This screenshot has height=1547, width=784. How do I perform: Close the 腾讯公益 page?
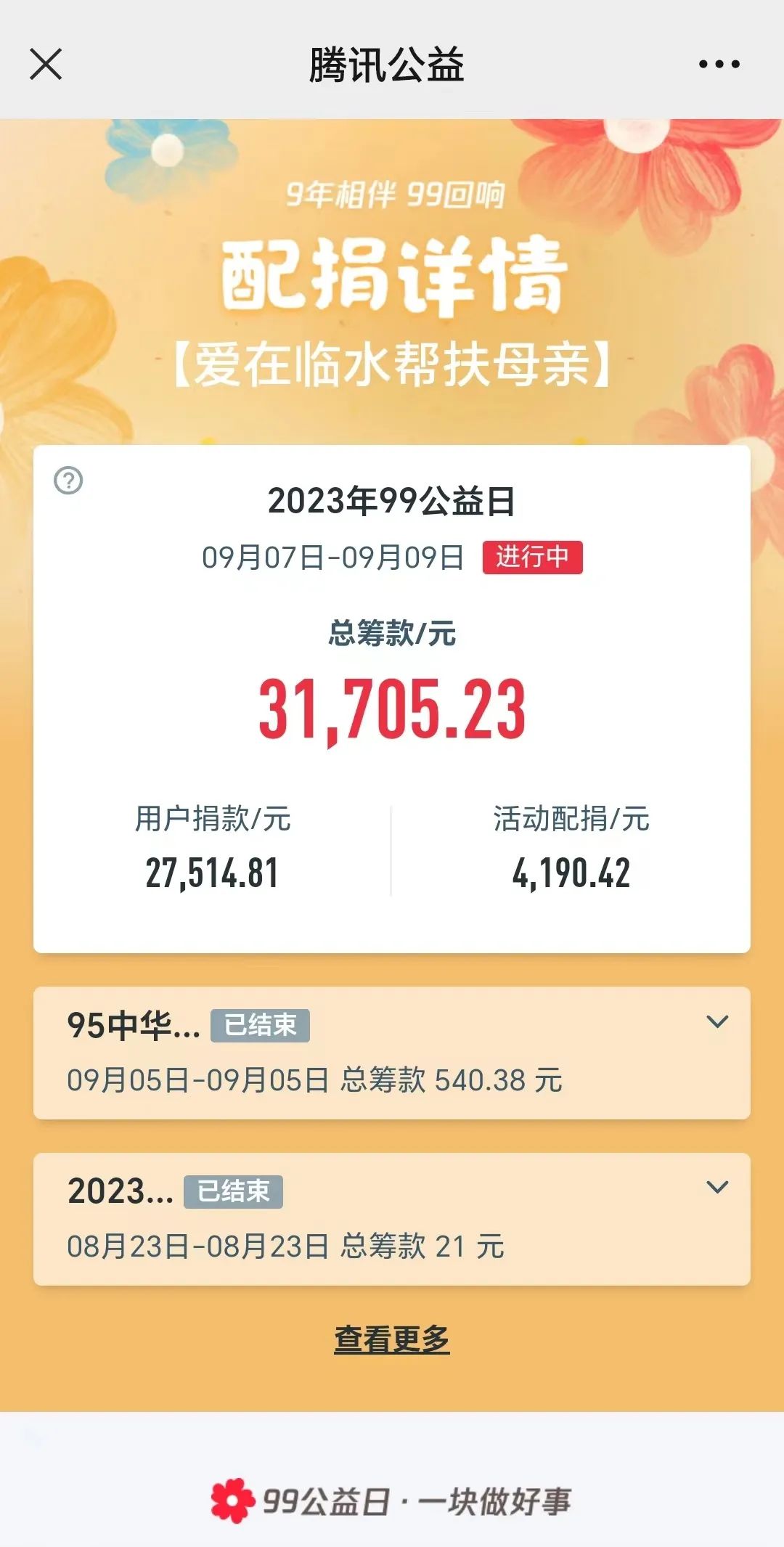[46, 64]
